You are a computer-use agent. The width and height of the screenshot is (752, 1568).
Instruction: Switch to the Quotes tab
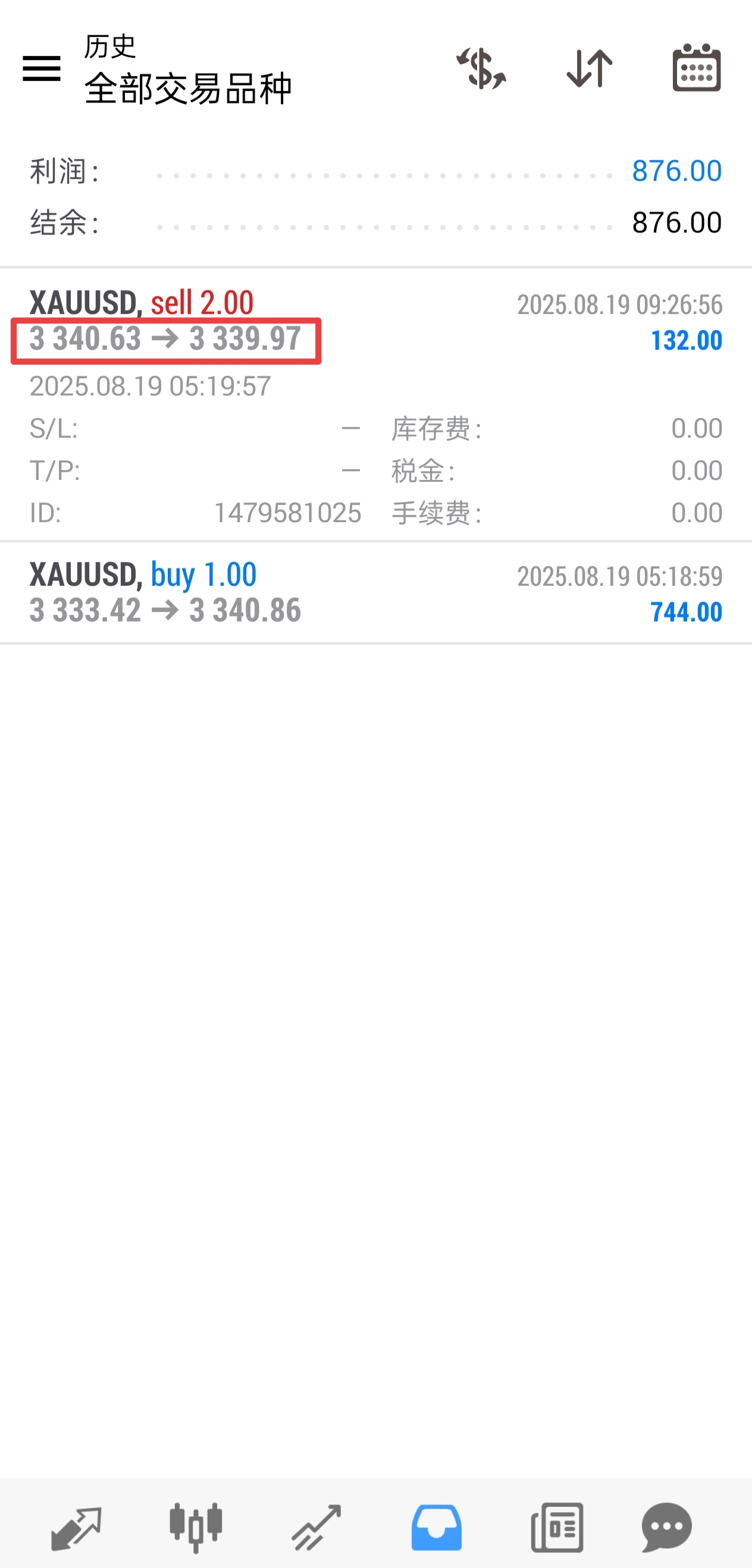[76, 1528]
